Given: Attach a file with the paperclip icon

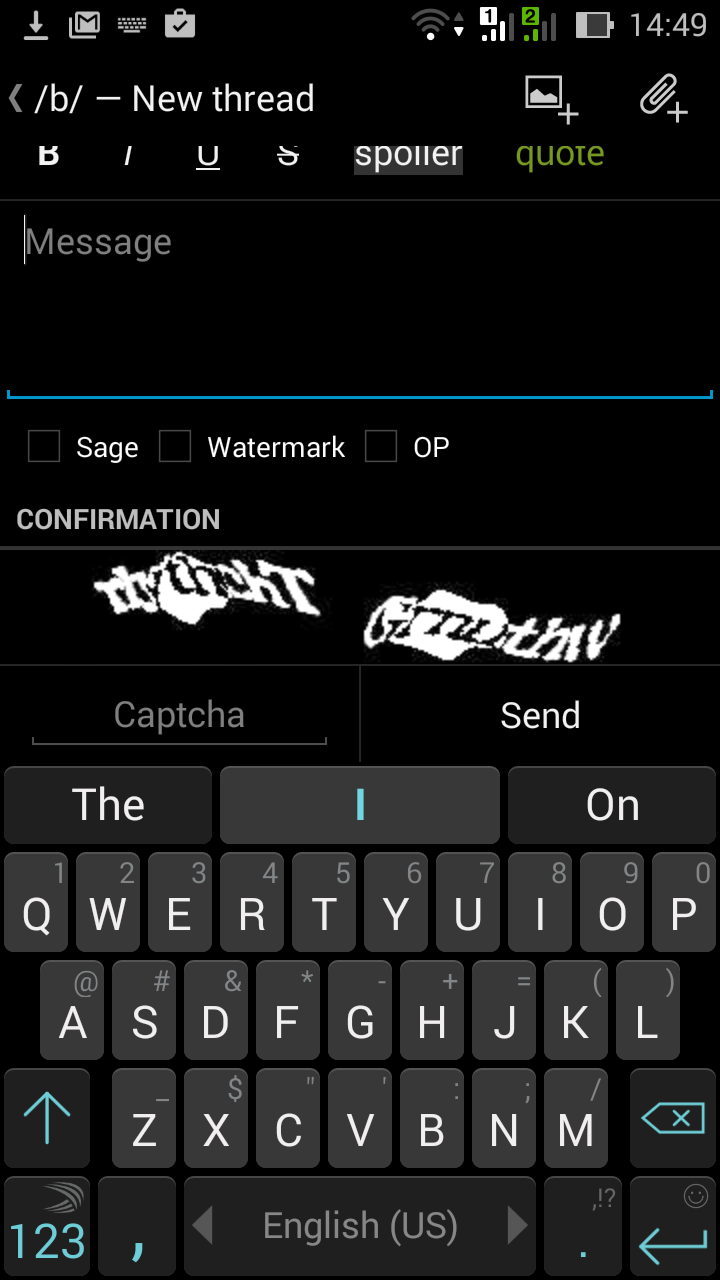Looking at the screenshot, I should click(x=664, y=99).
